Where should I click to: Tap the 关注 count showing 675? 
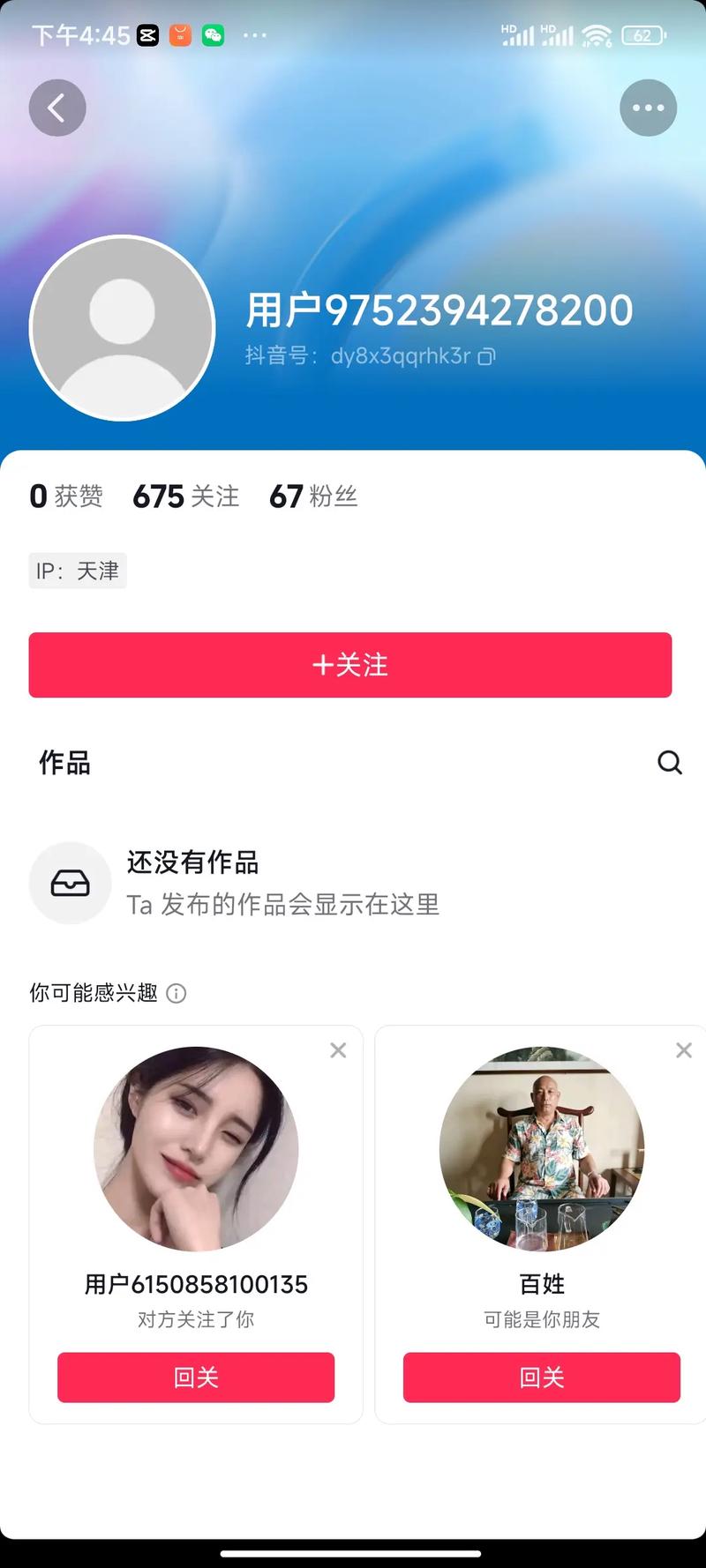[x=184, y=497]
